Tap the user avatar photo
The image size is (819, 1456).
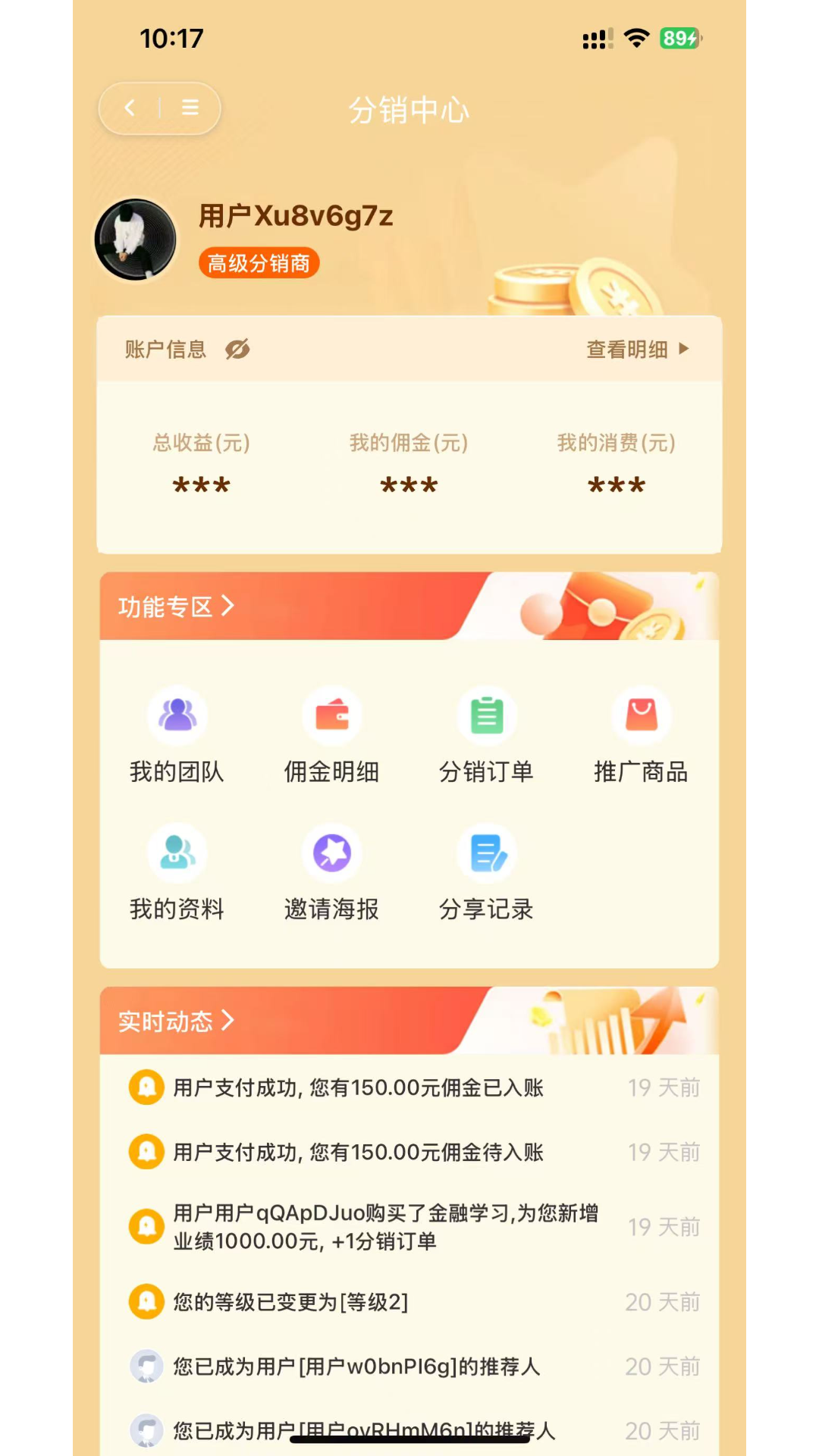(x=136, y=240)
